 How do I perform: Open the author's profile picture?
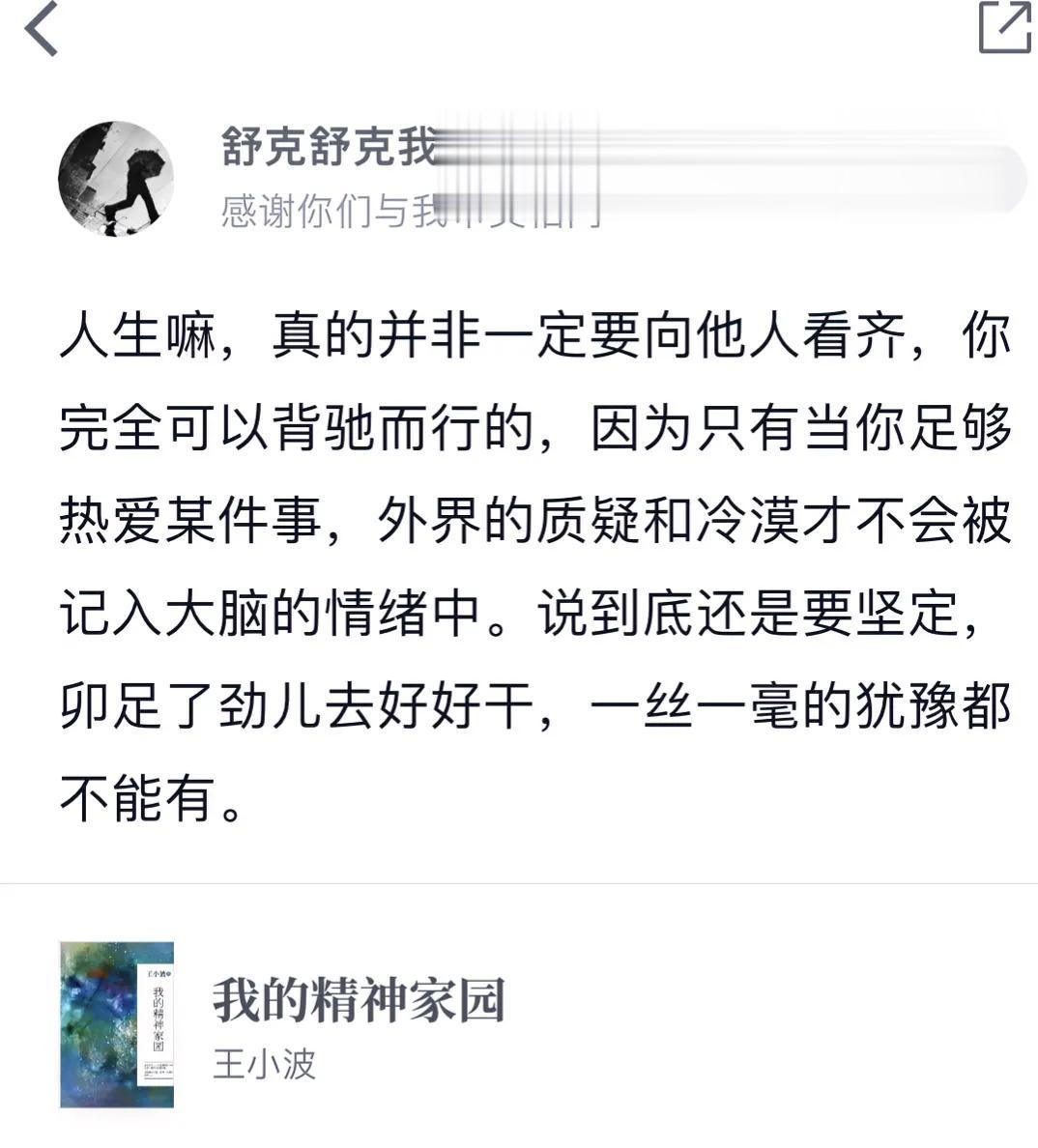pos(116,179)
